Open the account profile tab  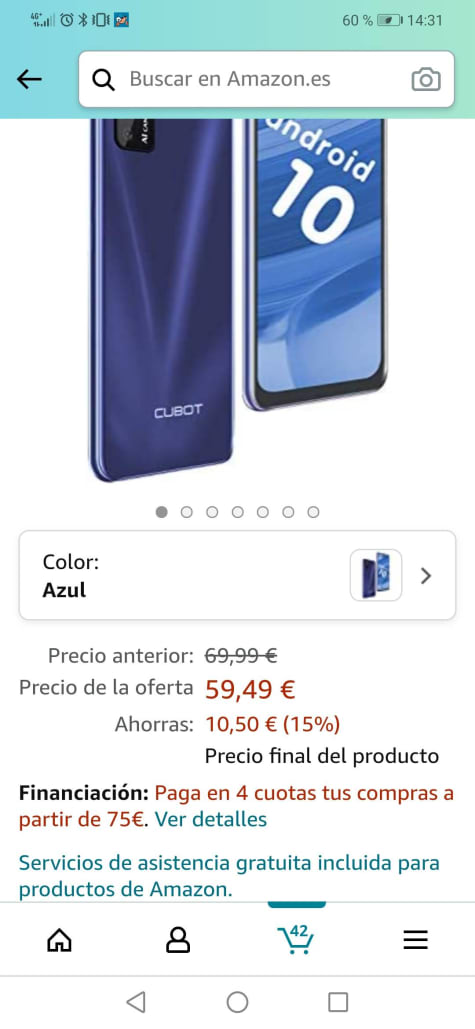[x=178, y=940]
